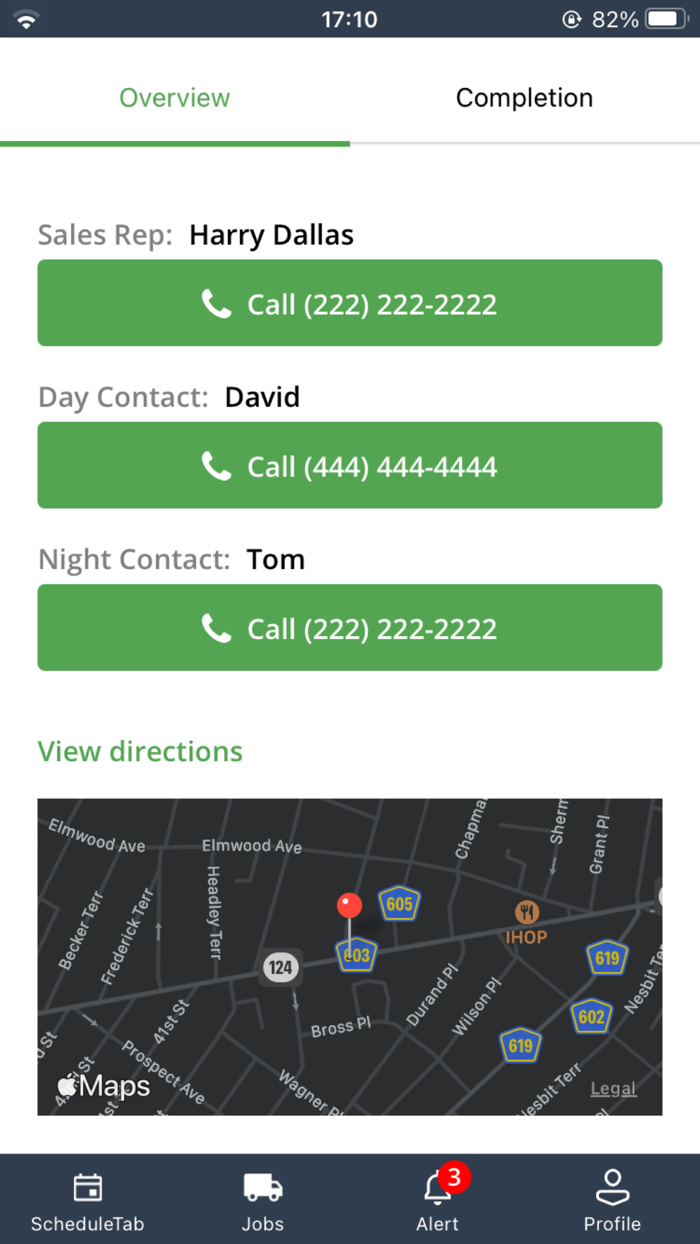
Task: Select the Overview tab
Action: pos(175,97)
